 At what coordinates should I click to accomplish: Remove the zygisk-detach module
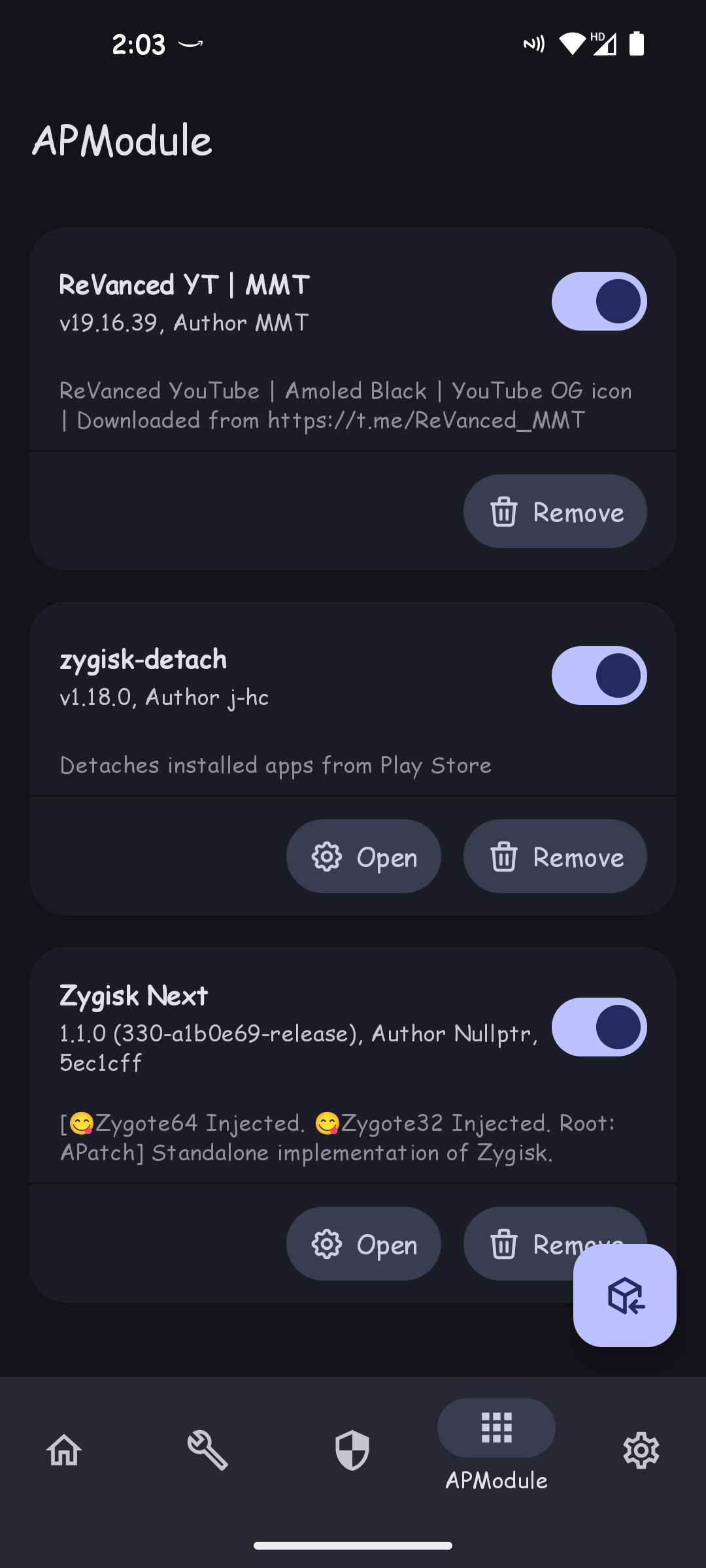click(555, 857)
